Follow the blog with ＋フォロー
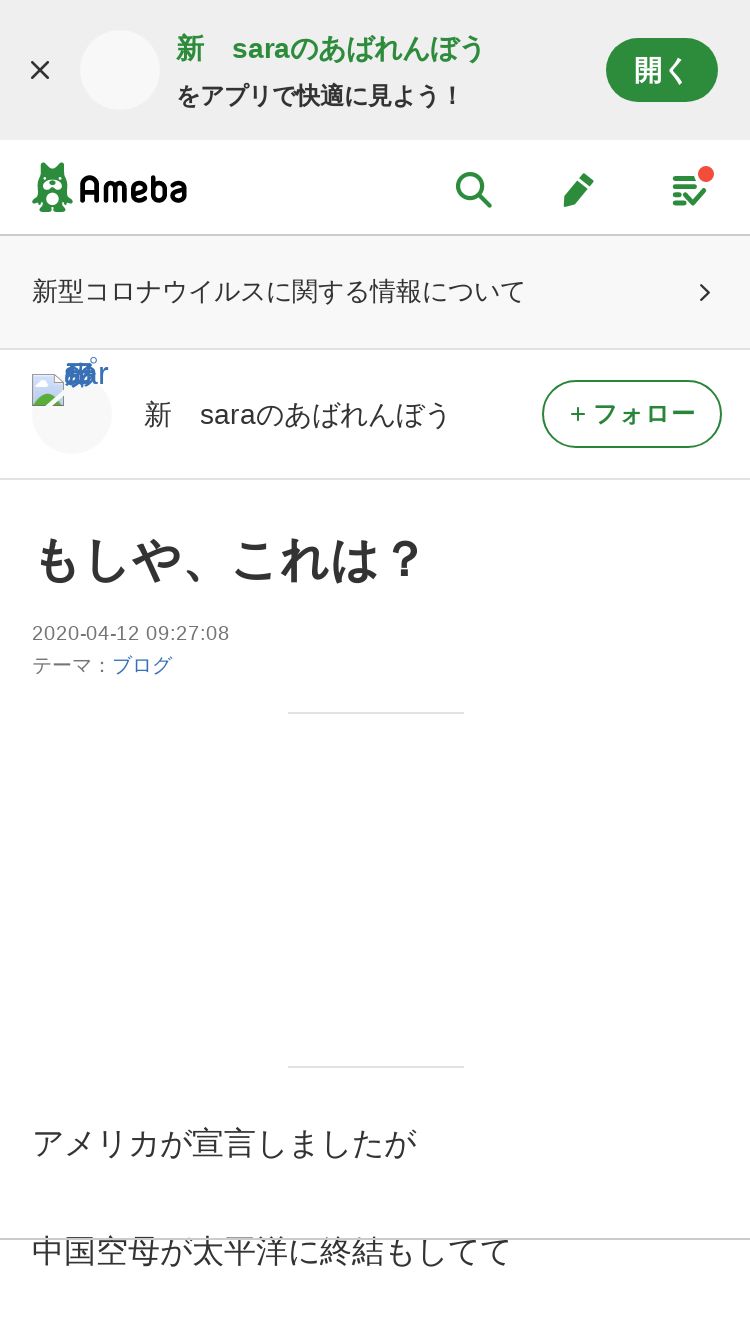Screen dimensions: 750x1334 (632, 414)
